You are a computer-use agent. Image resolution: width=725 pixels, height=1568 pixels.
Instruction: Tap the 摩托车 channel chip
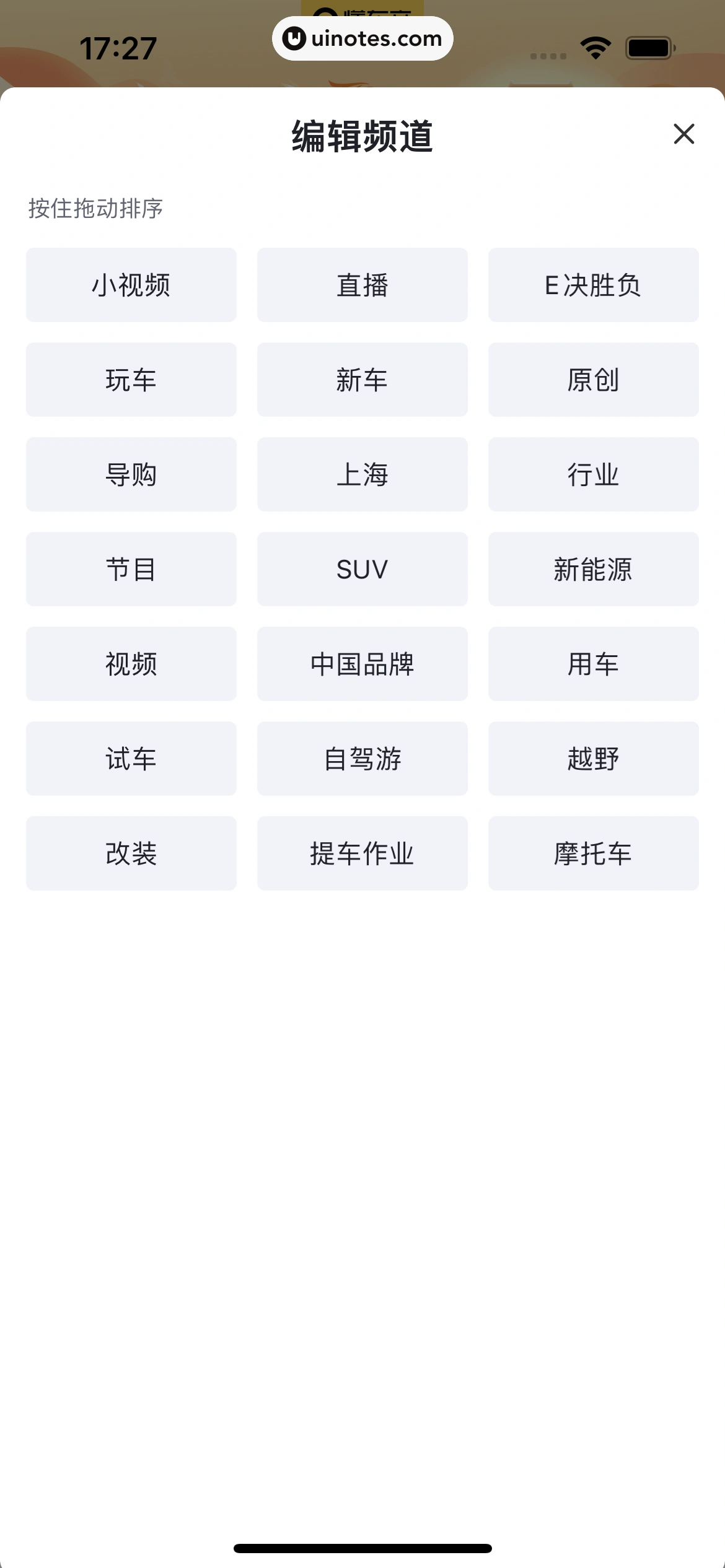[x=593, y=853]
